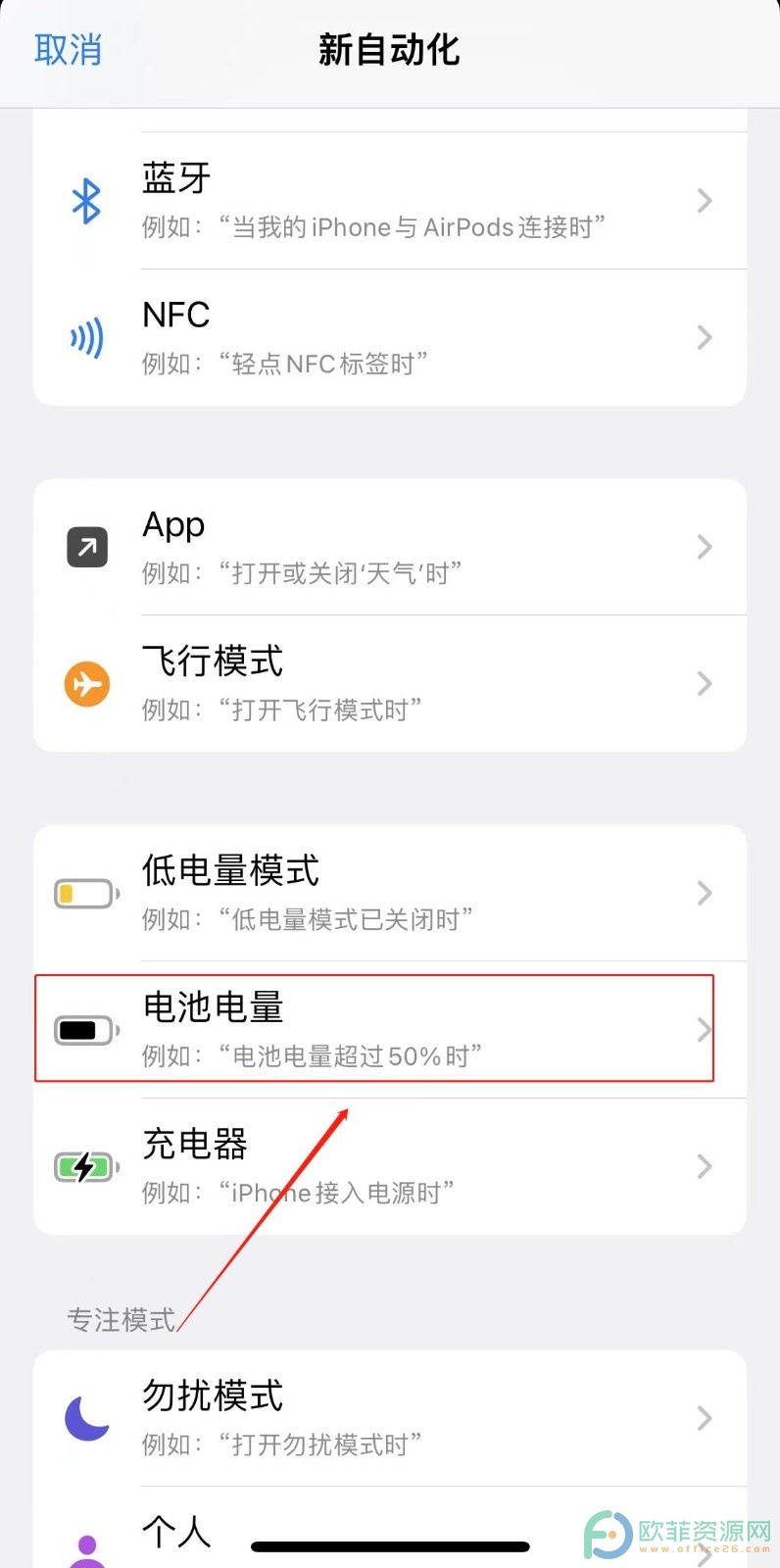Tap 取消 to cancel new automation
Viewport: 780px width, 1568px height.
click(x=68, y=50)
